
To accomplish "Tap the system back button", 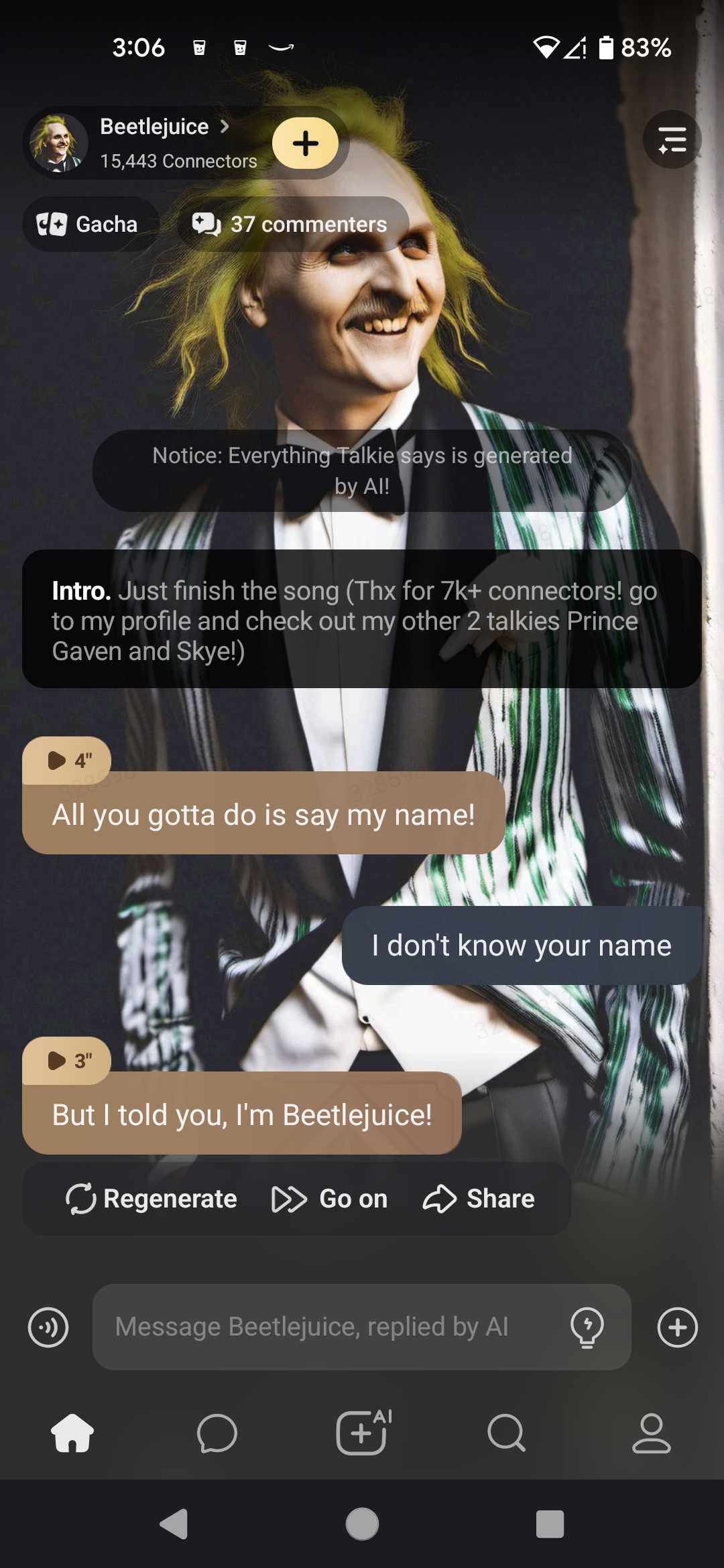I will click(174, 1524).
